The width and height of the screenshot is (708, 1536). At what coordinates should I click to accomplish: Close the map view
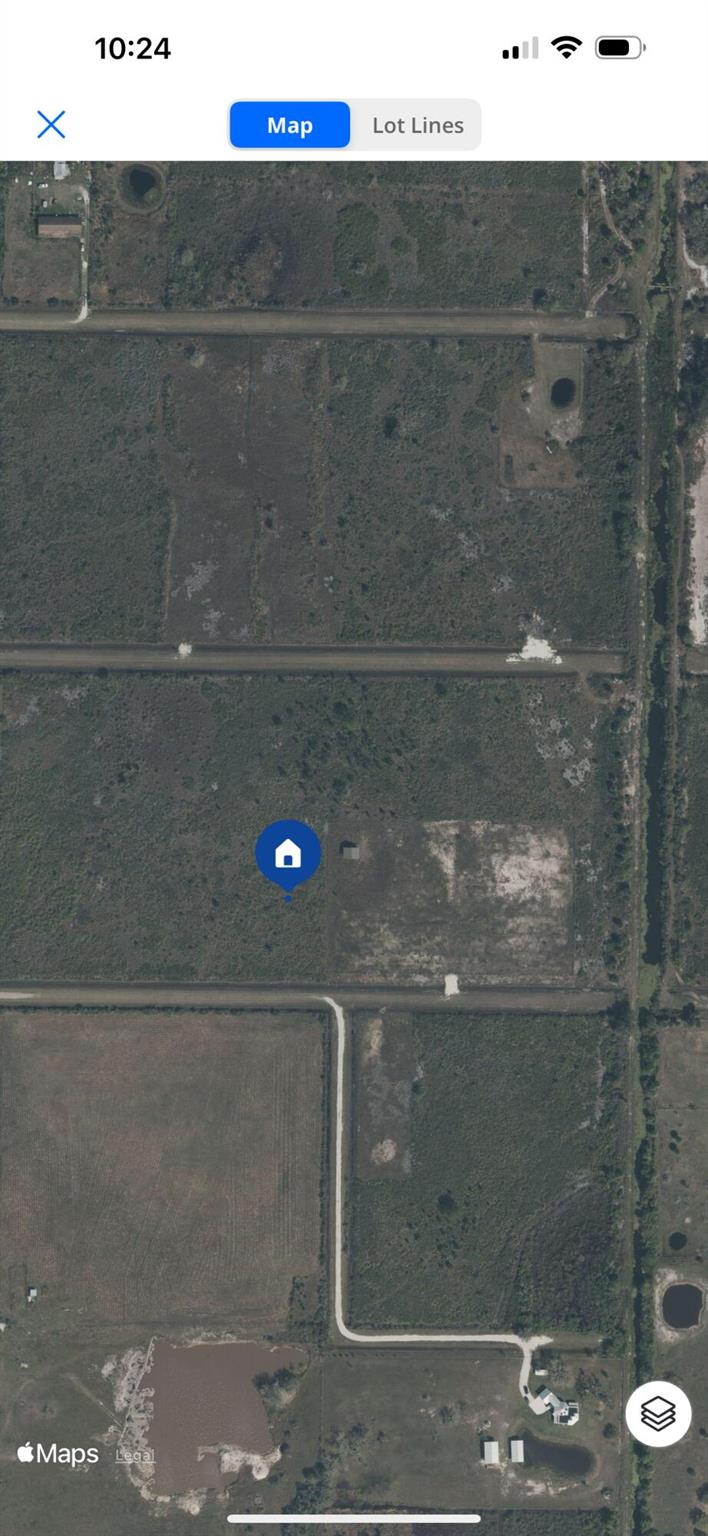(51, 125)
